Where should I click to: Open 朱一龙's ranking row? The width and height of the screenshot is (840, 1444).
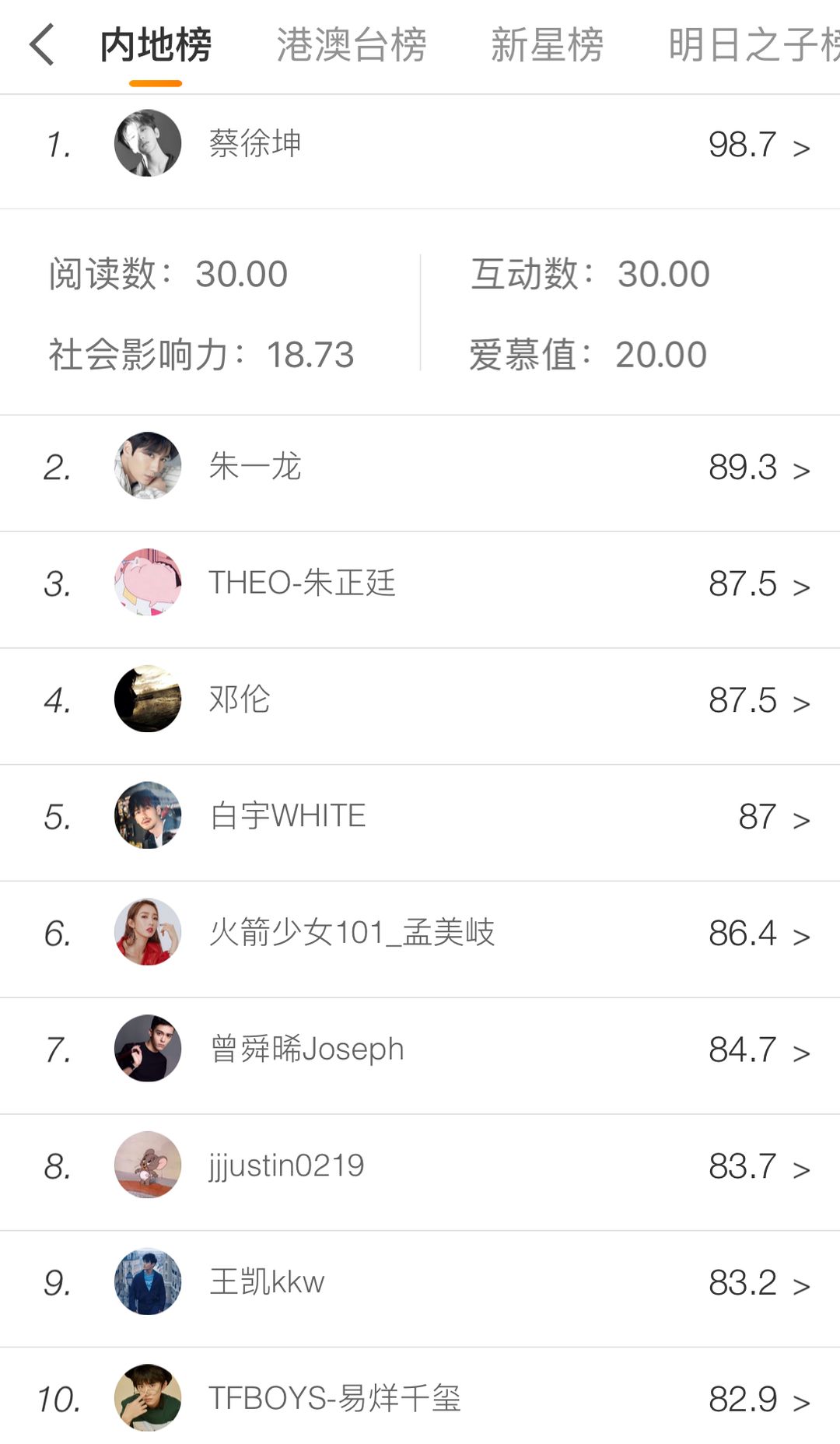pyautogui.click(x=420, y=467)
